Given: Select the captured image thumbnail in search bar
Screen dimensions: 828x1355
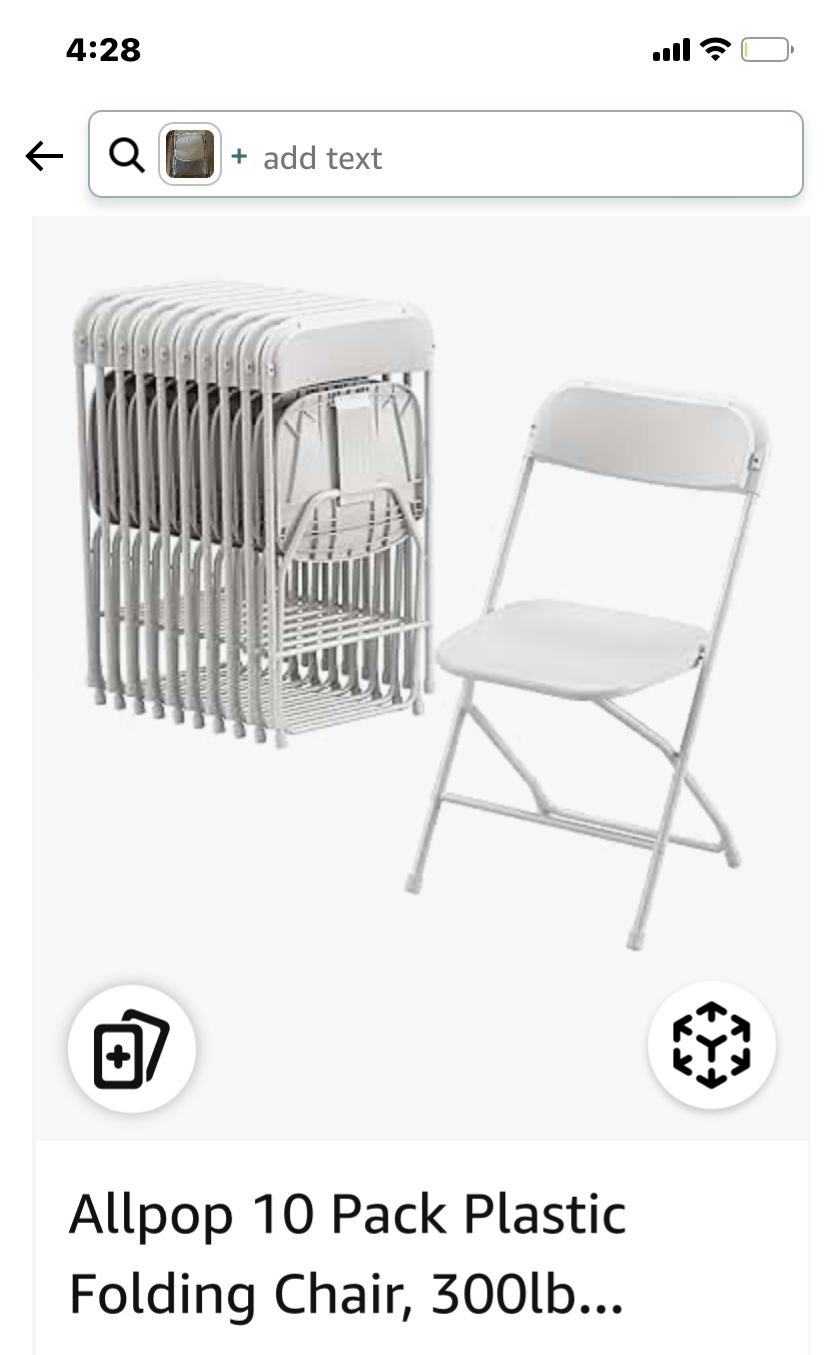Looking at the screenshot, I should (190, 155).
